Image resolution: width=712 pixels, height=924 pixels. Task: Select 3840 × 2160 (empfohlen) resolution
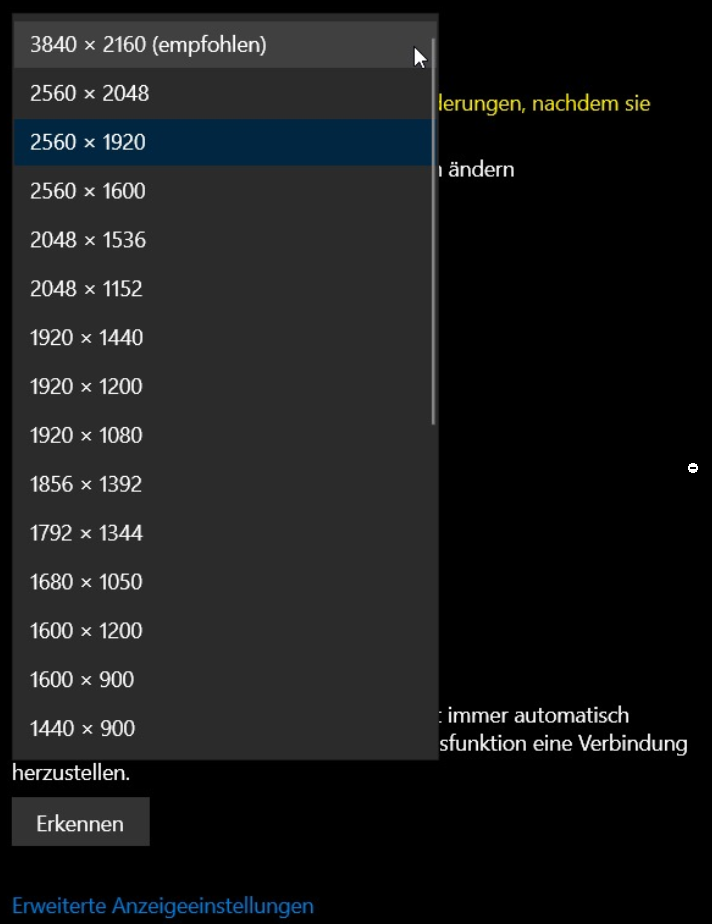150,45
